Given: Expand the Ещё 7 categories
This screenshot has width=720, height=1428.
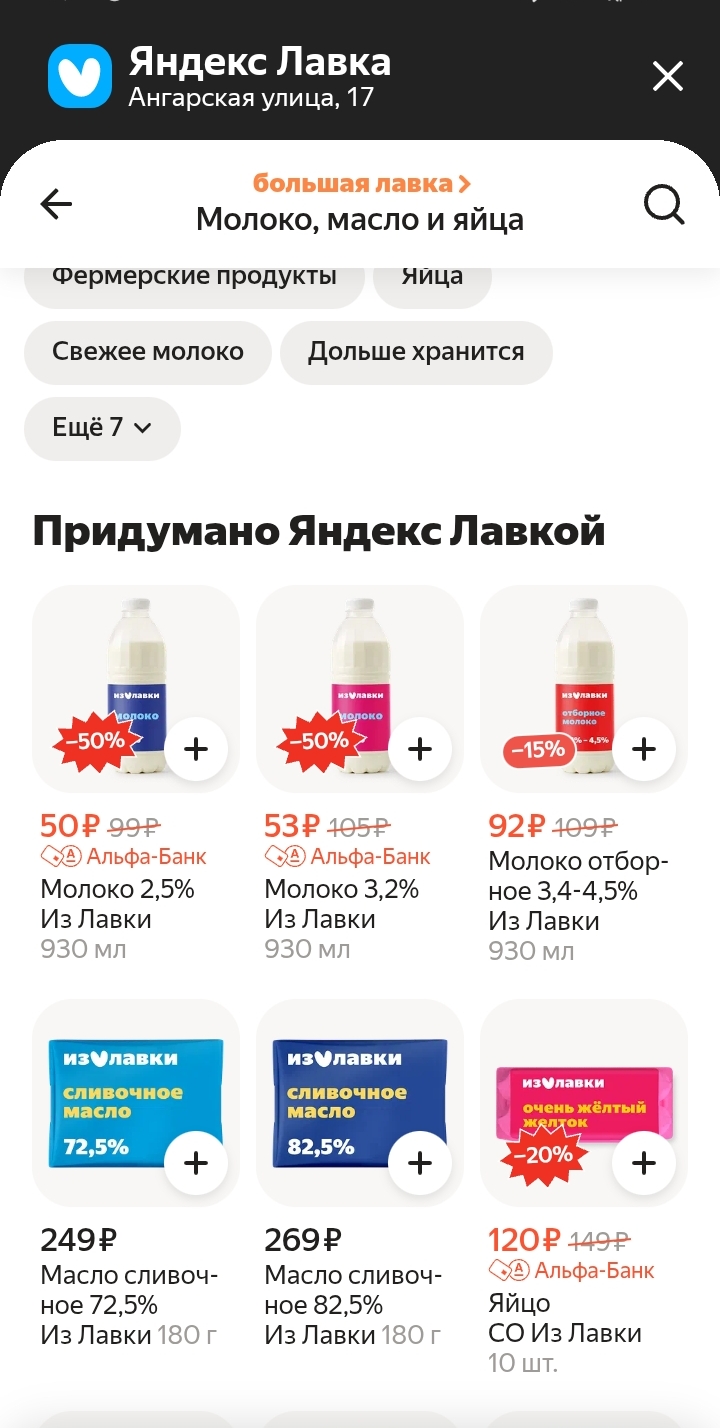Looking at the screenshot, I should pyautogui.click(x=102, y=428).
